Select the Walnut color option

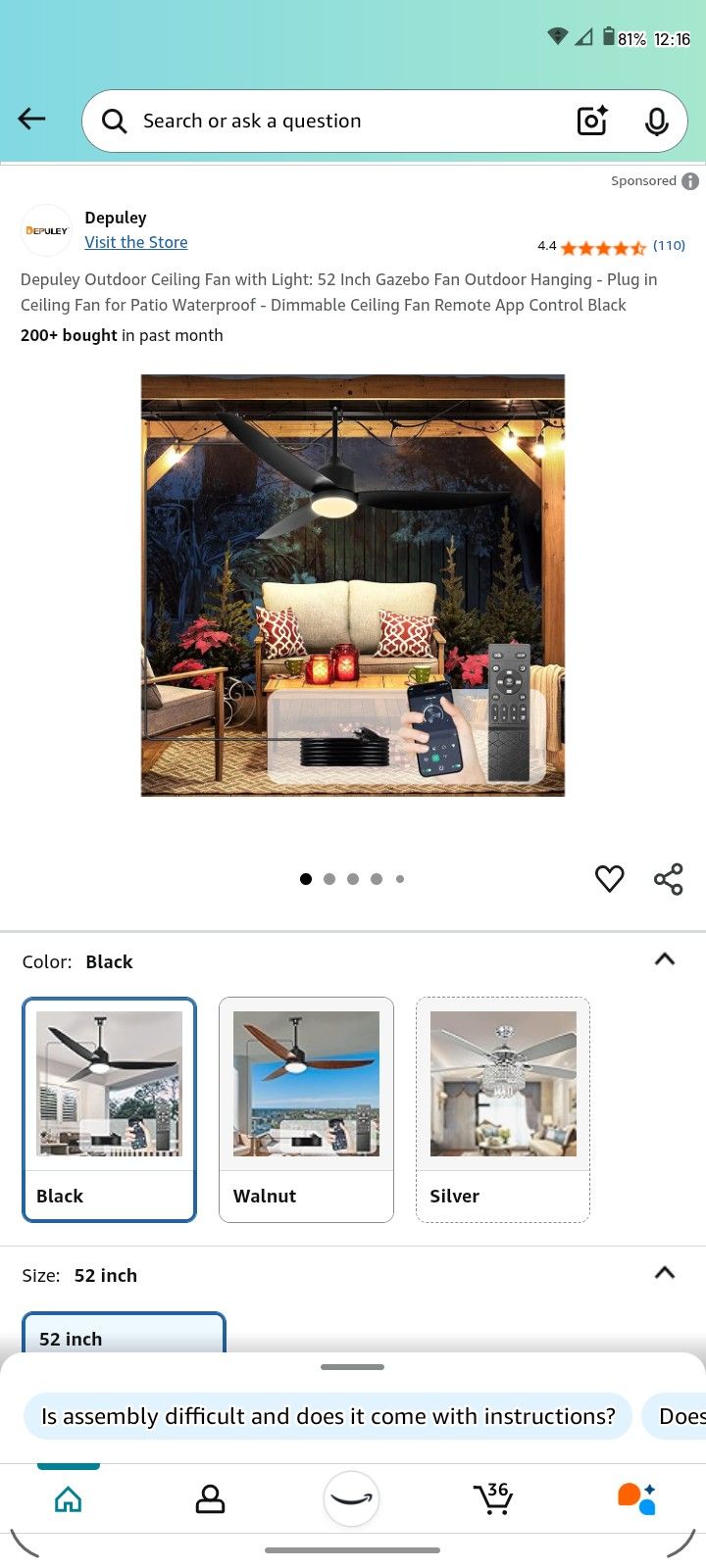(x=306, y=1109)
